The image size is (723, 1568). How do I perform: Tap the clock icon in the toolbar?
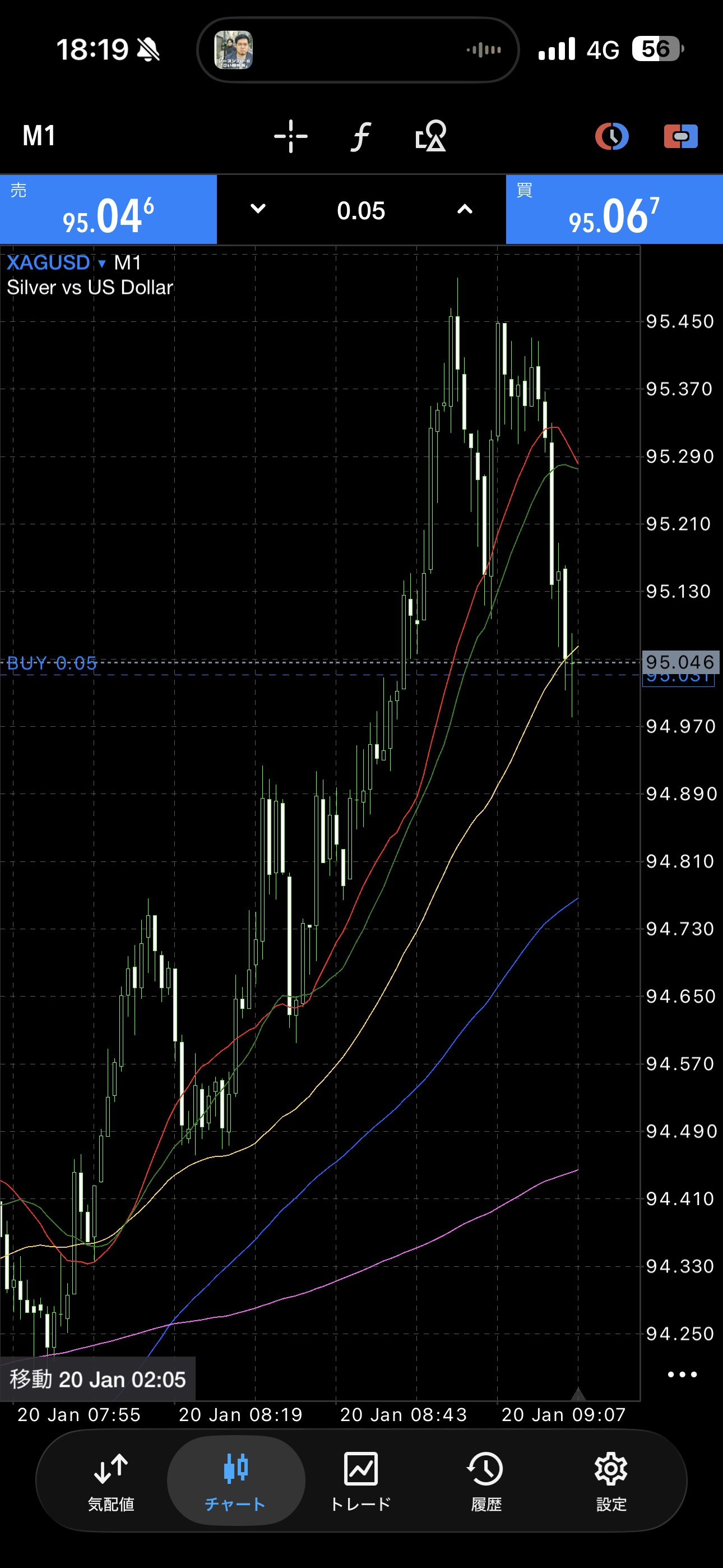tap(611, 136)
